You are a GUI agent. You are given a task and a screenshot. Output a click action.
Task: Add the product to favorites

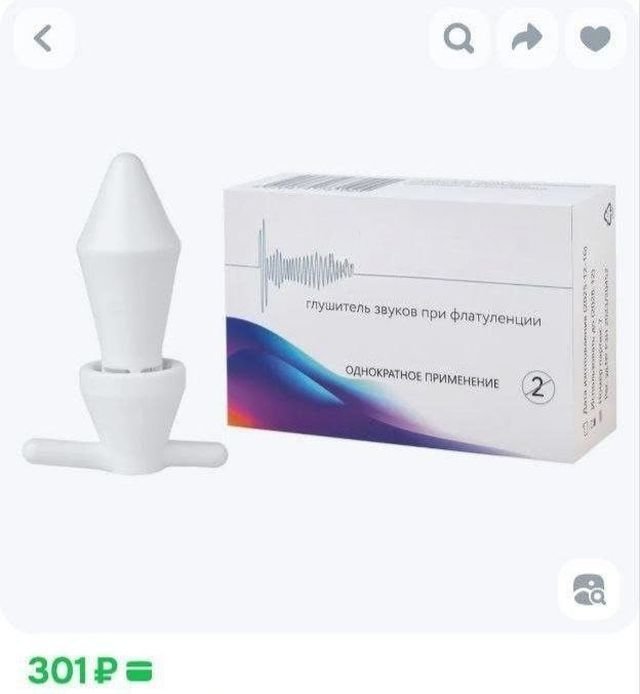(595, 39)
